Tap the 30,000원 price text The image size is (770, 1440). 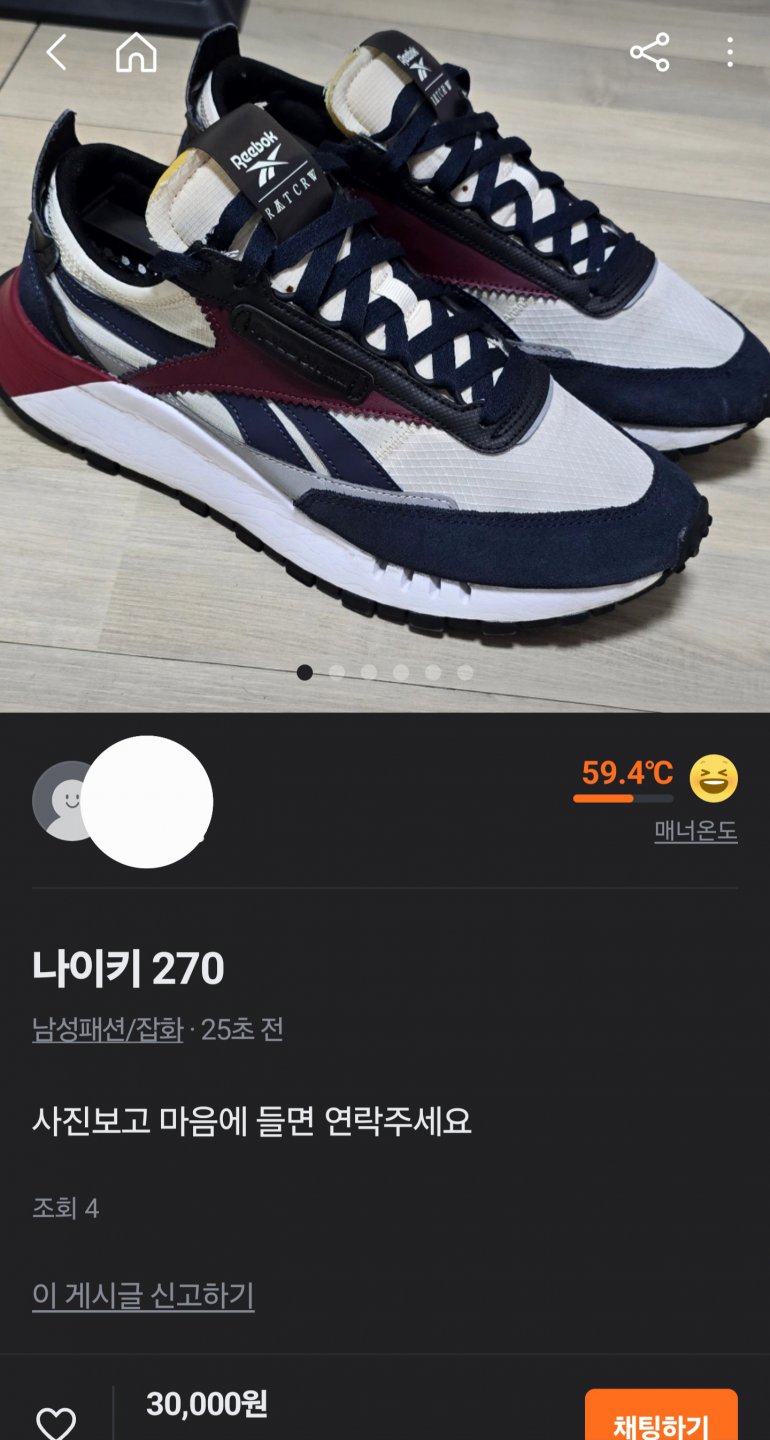[207, 1404]
